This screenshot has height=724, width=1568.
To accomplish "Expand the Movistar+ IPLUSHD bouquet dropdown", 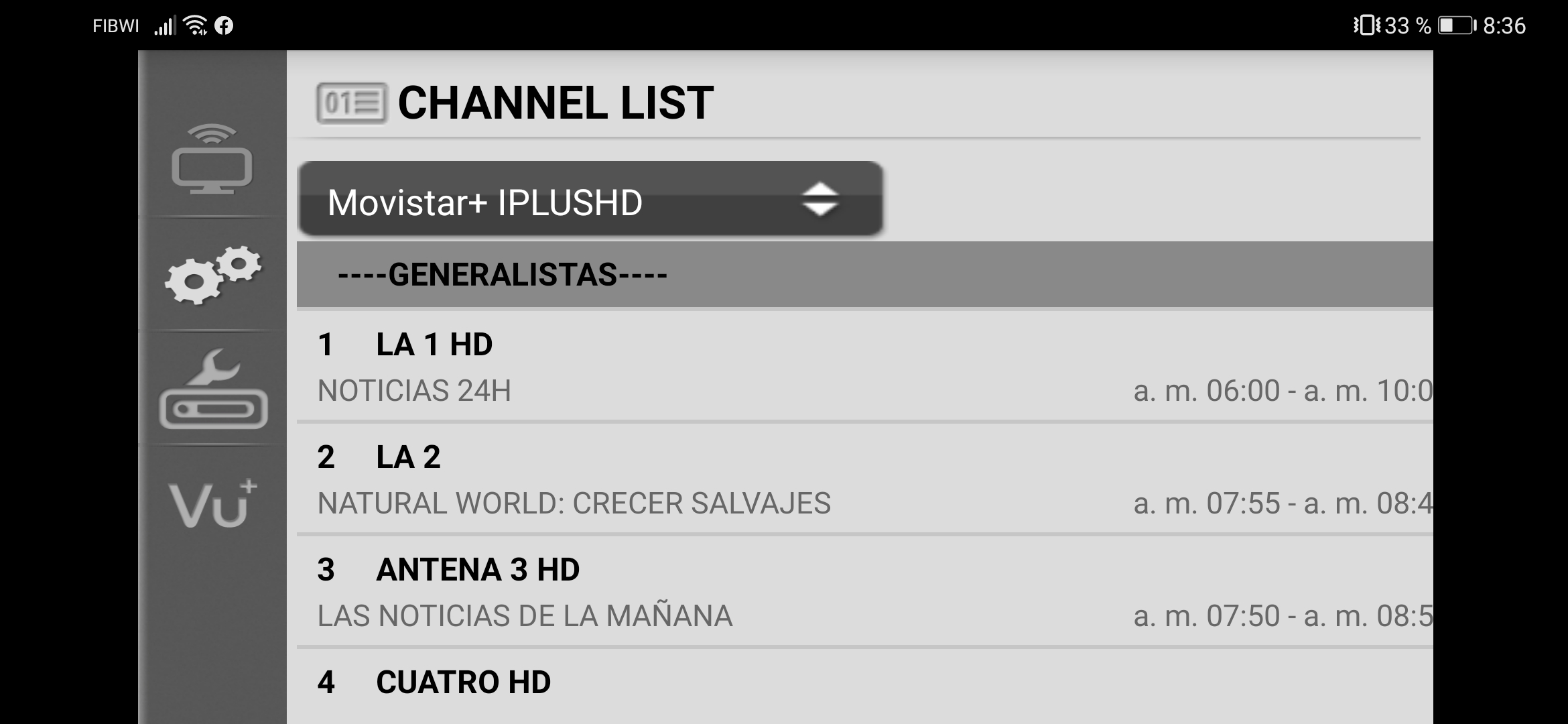I will tap(590, 200).
